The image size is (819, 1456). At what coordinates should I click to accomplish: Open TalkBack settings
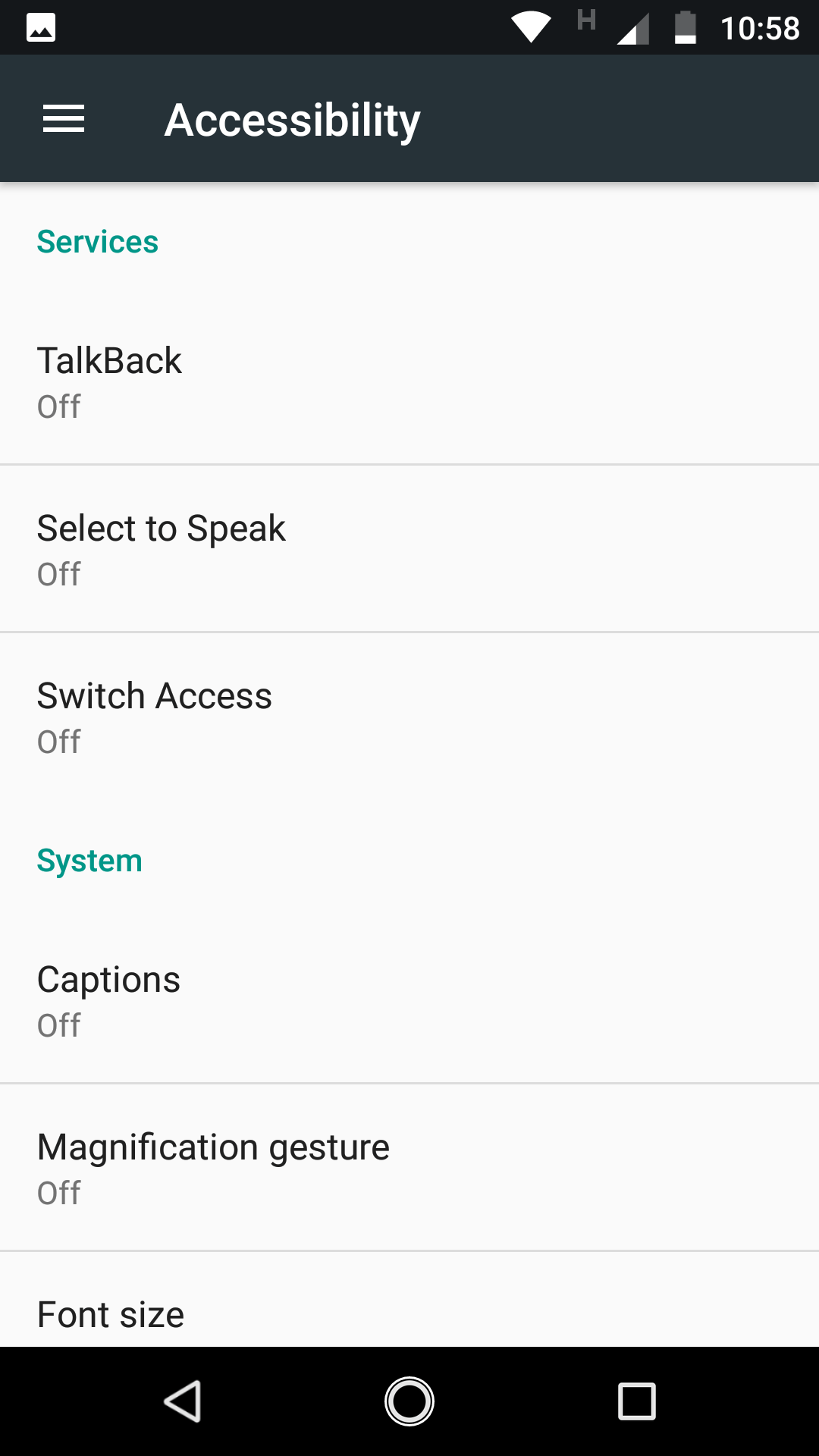(x=409, y=381)
